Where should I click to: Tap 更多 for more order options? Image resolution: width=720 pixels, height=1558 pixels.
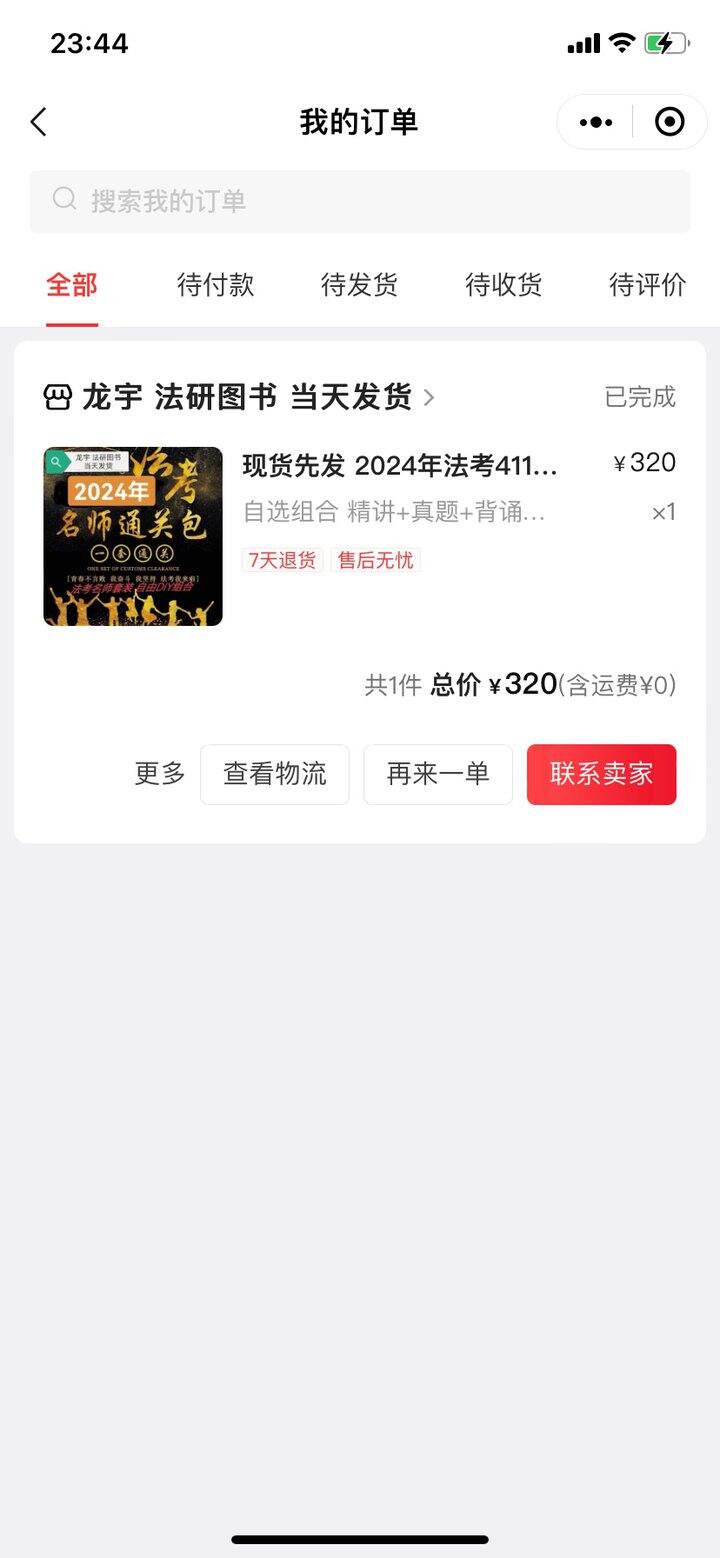pyautogui.click(x=160, y=773)
